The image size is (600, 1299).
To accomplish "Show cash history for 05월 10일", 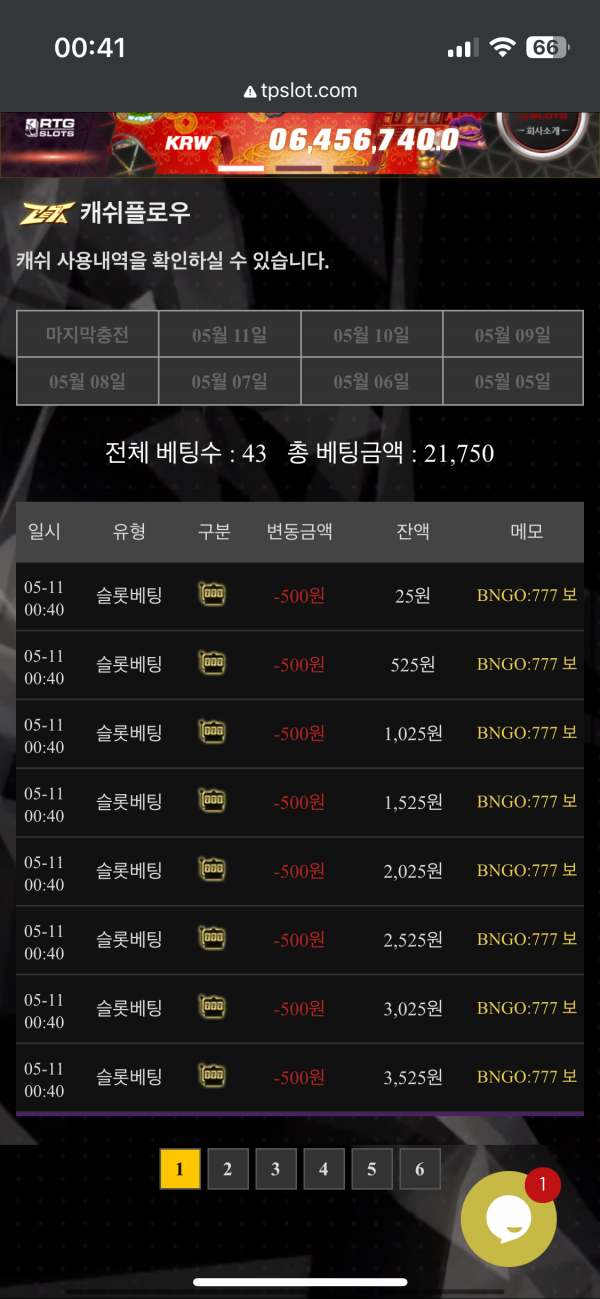I will pyautogui.click(x=371, y=334).
